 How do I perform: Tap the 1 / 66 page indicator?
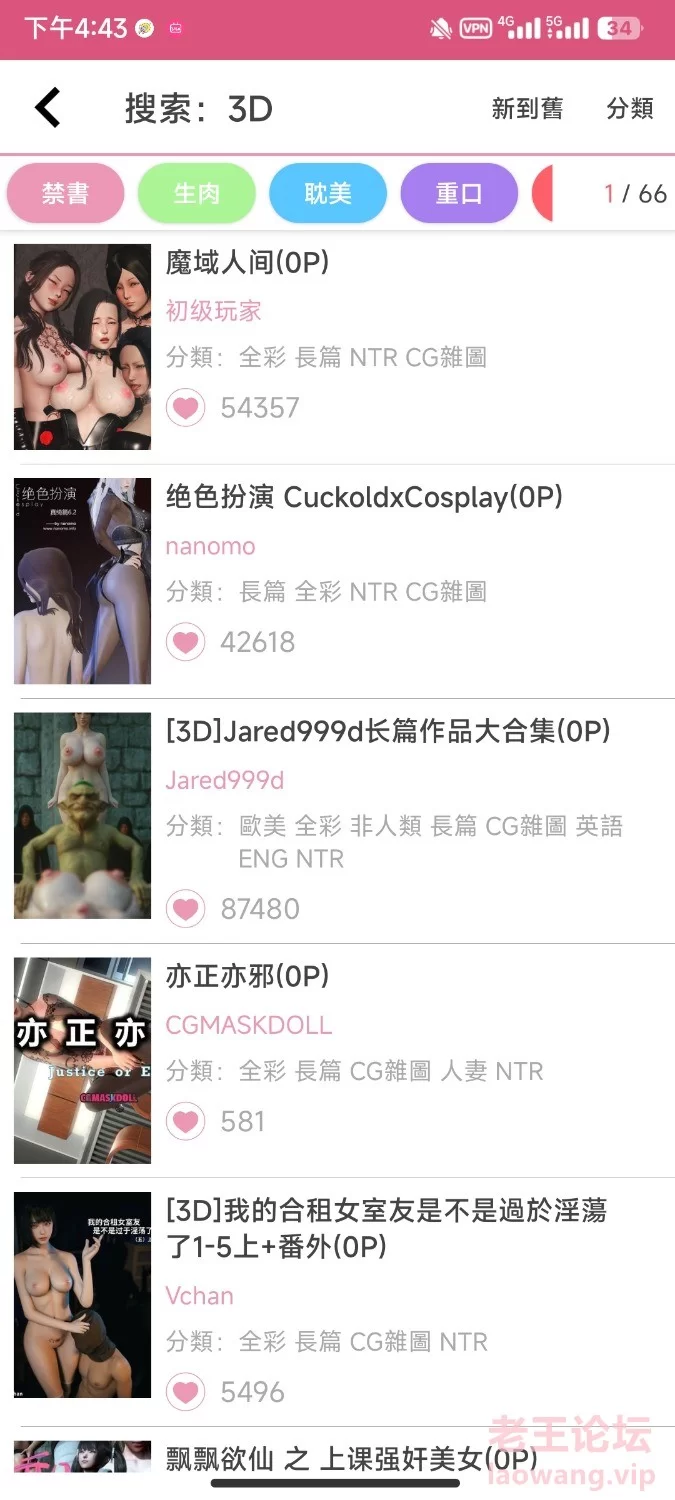point(635,194)
